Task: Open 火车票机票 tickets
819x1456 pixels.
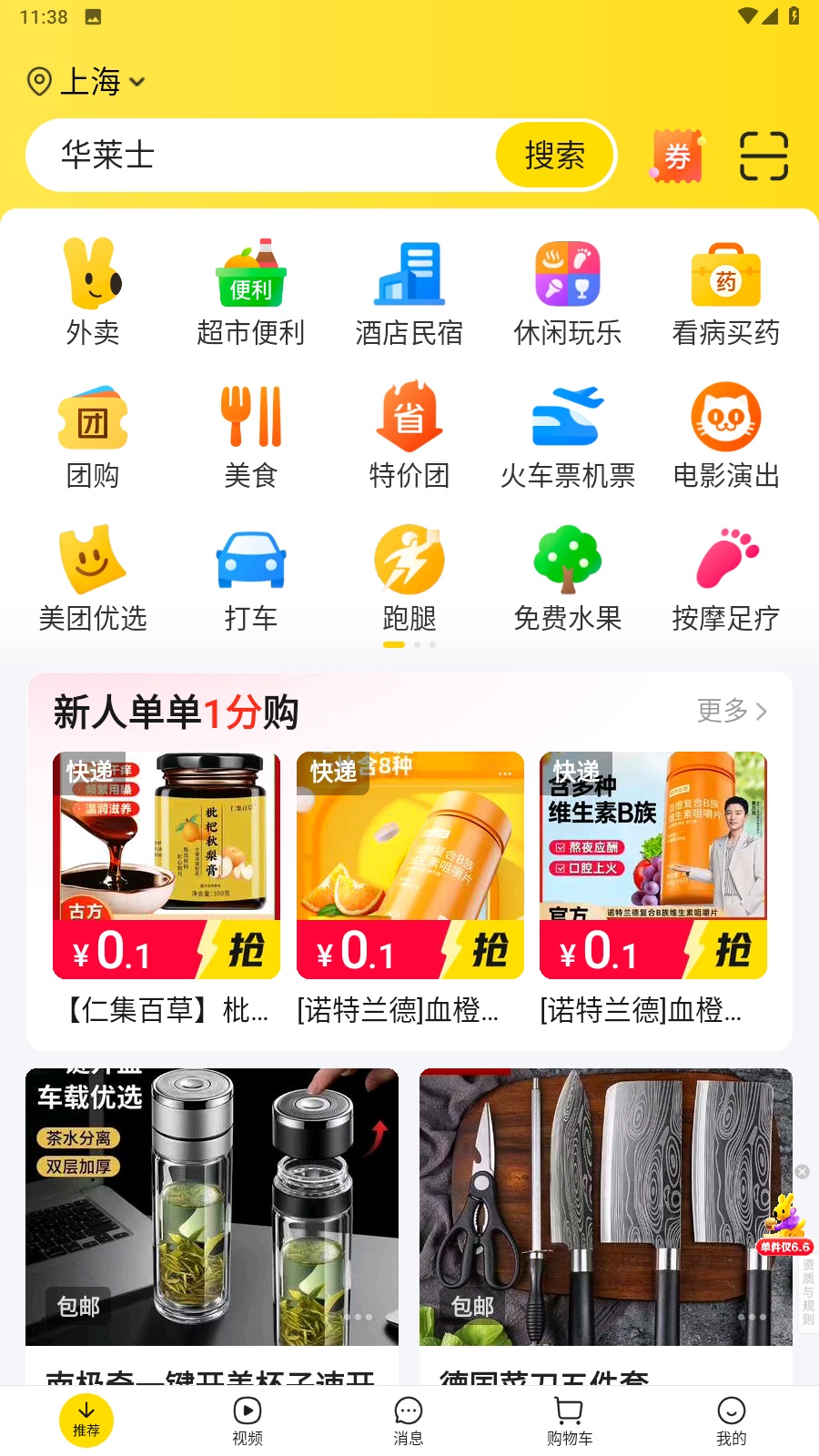Action: tap(568, 436)
